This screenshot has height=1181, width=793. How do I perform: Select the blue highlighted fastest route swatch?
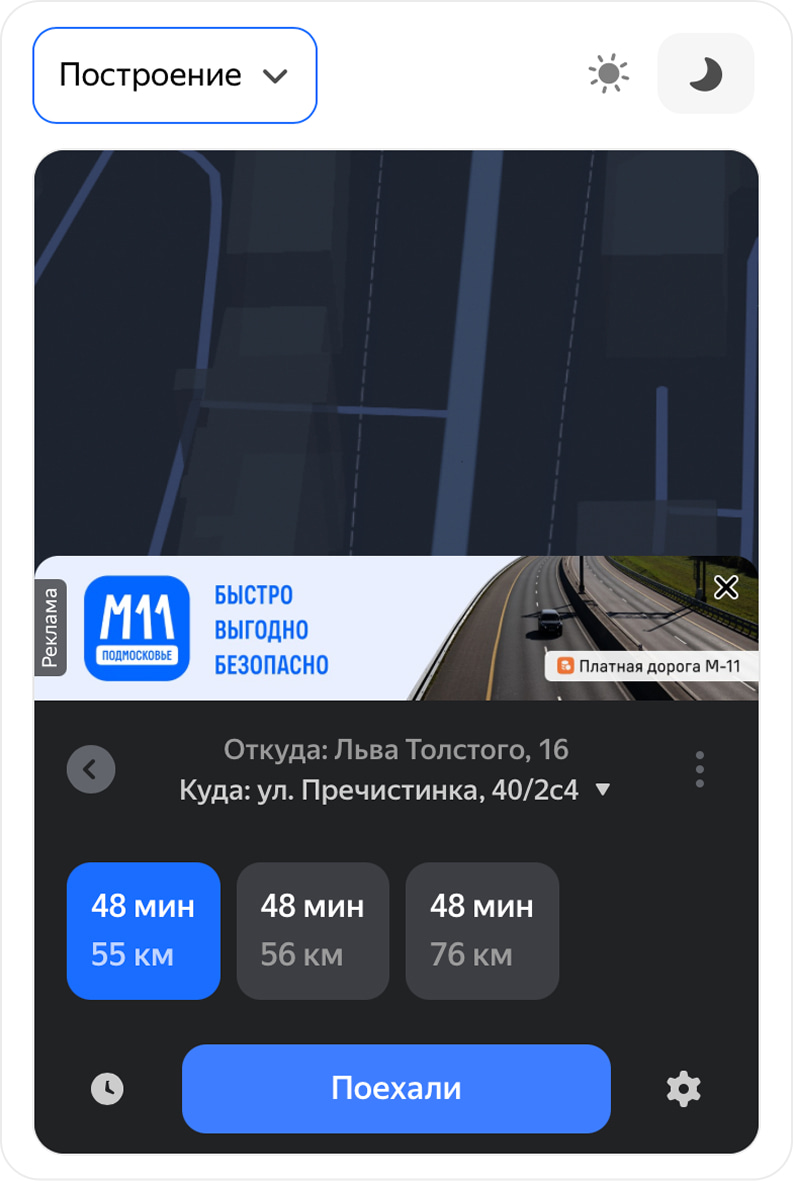coord(143,930)
